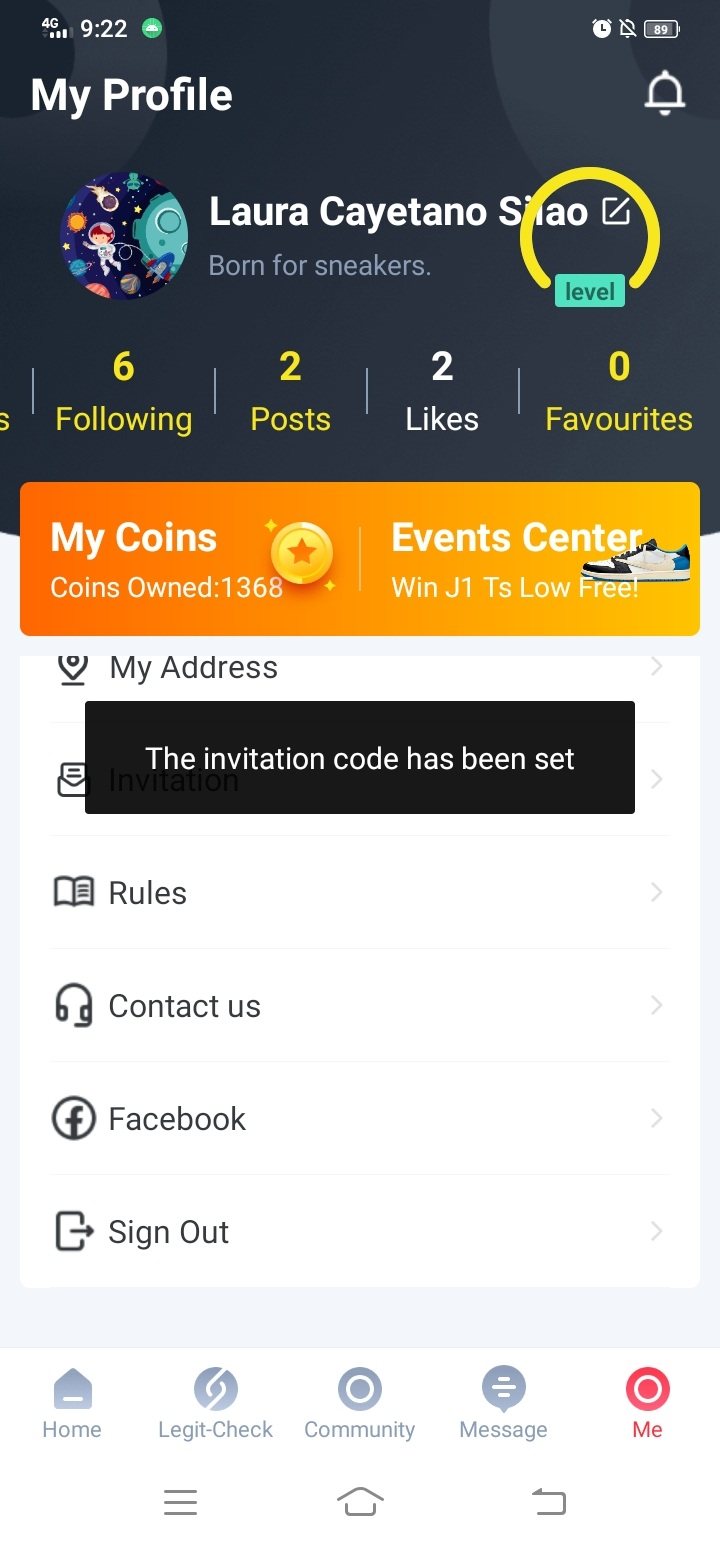
Task: Go back with system back button
Action: 548,1501
